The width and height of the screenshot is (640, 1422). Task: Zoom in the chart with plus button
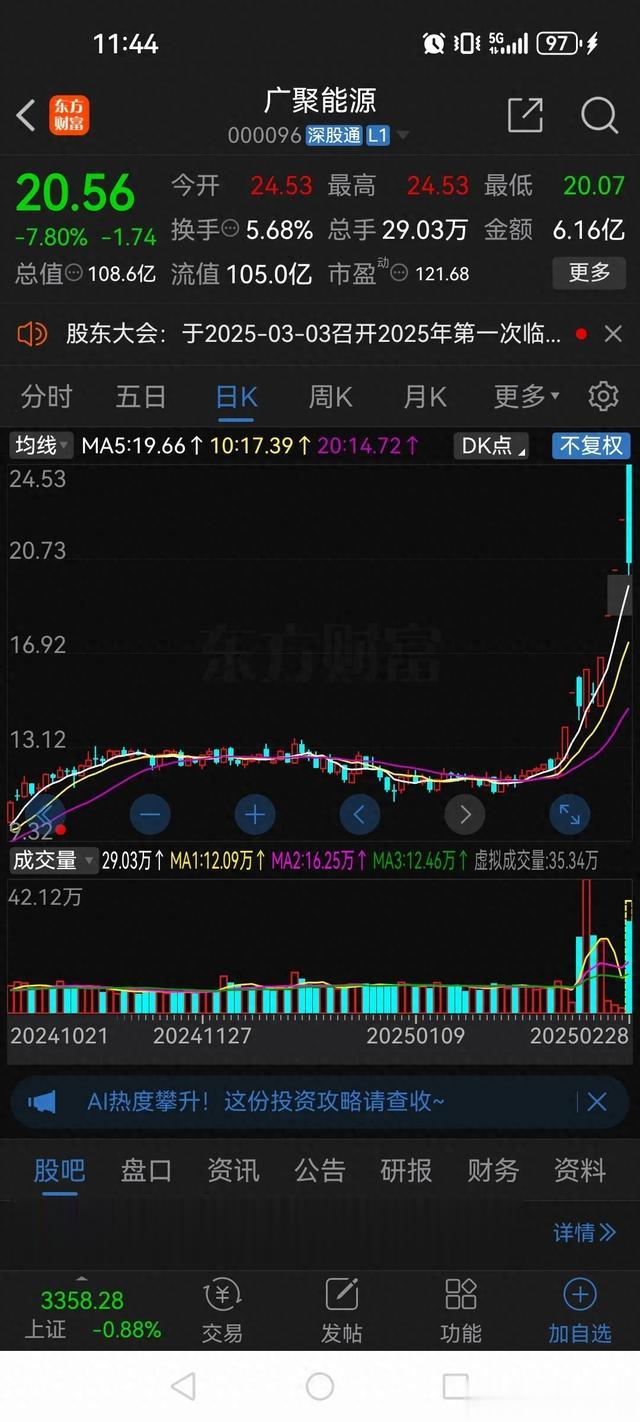[x=254, y=815]
